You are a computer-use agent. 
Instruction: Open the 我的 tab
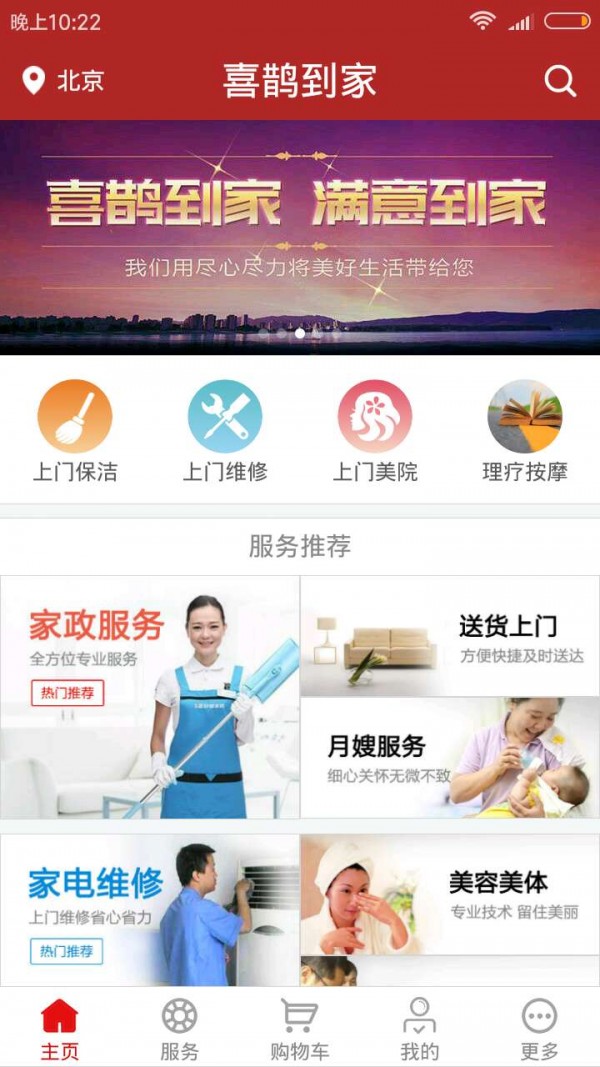point(419,1030)
